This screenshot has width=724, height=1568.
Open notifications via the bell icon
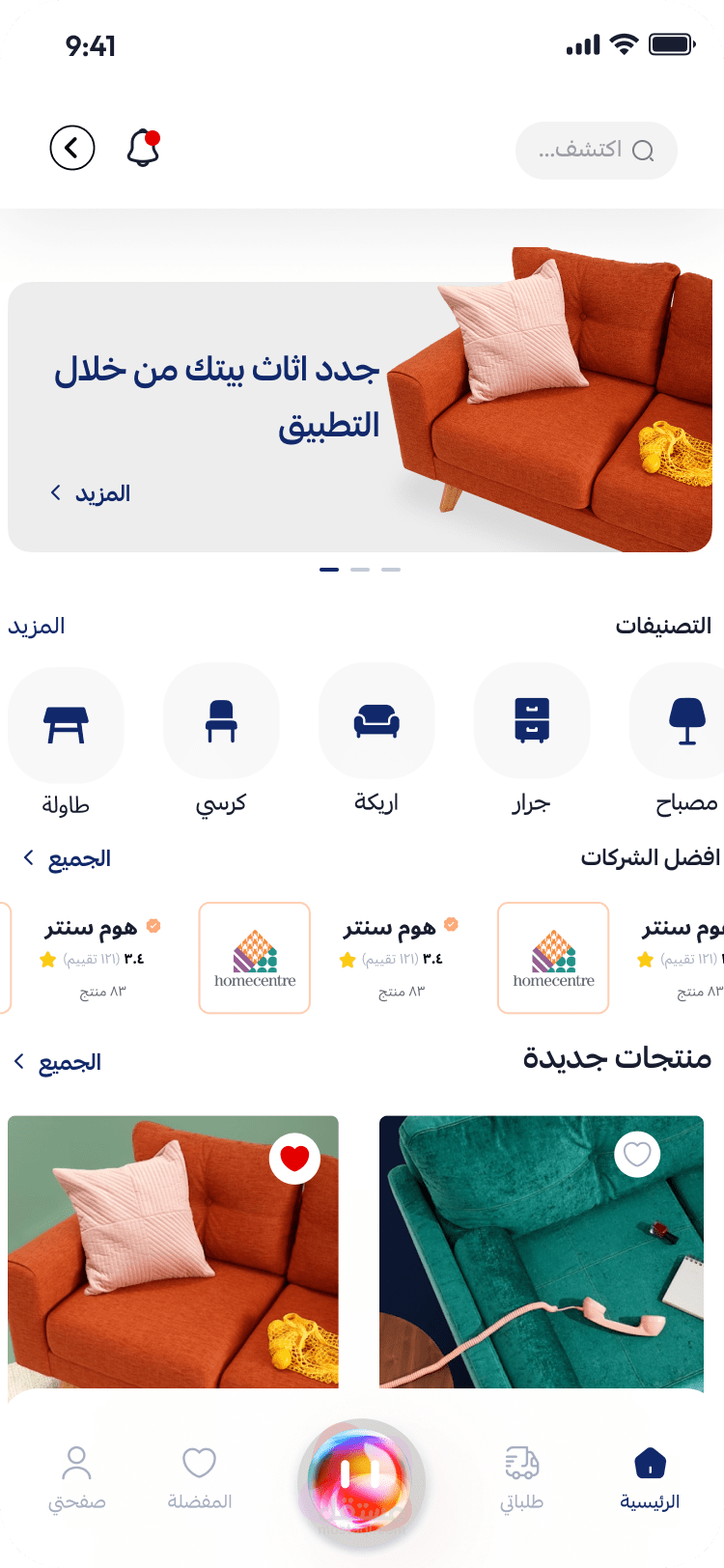(143, 150)
